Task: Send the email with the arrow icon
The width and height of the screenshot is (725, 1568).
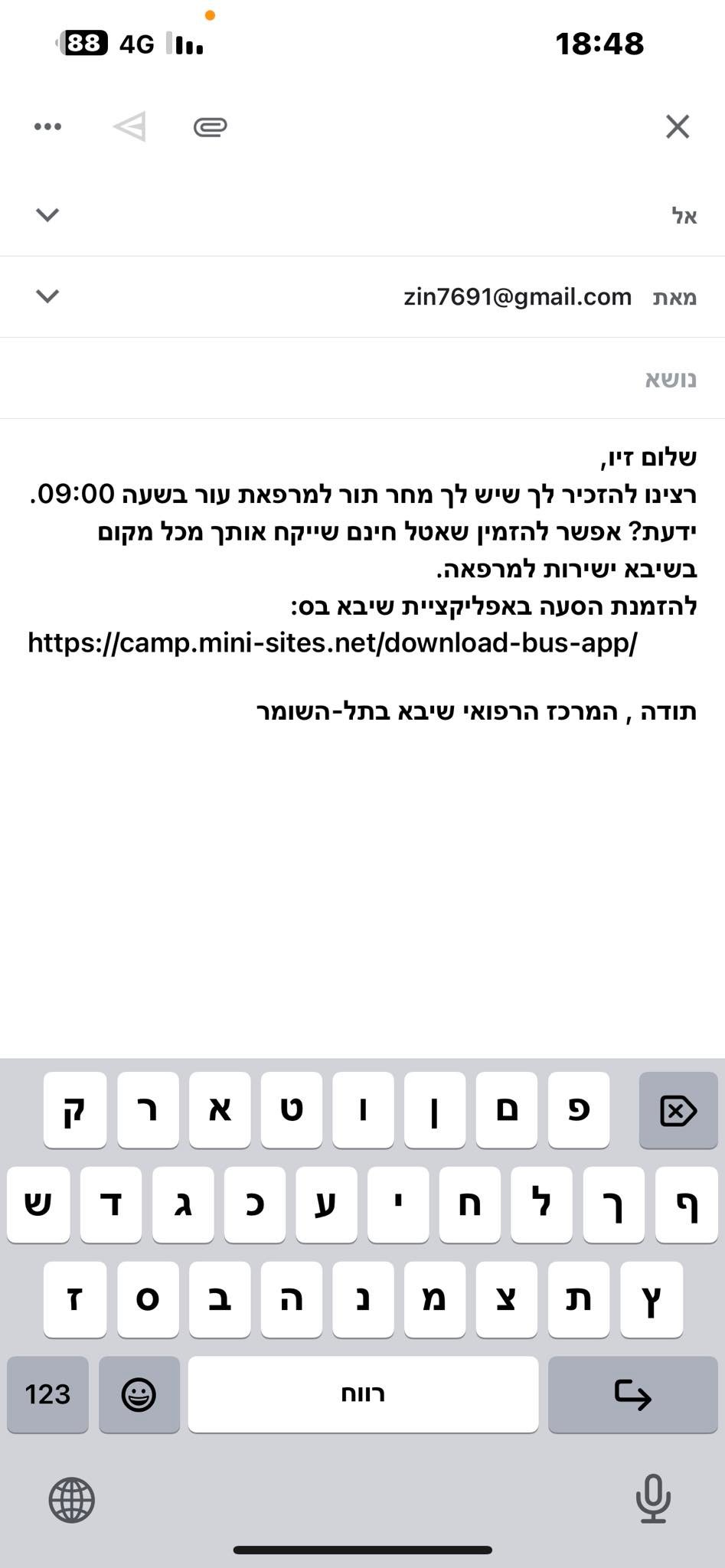Action: pyautogui.click(x=129, y=126)
